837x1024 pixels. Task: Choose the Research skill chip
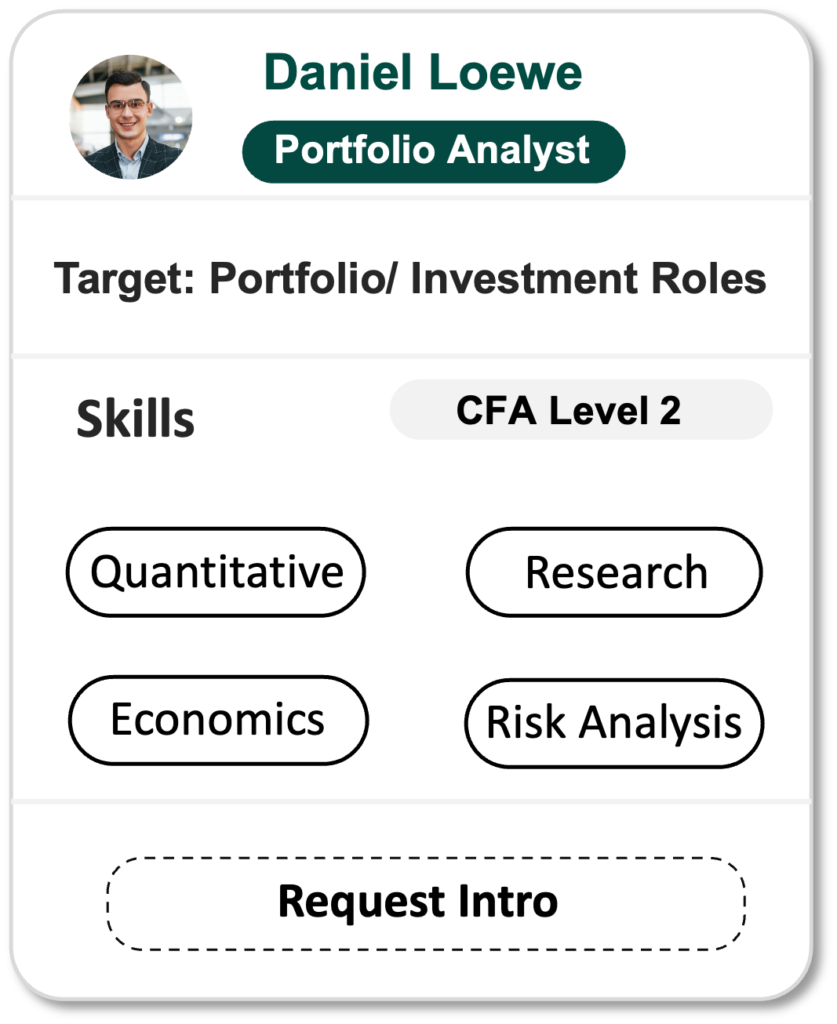(x=614, y=572)
